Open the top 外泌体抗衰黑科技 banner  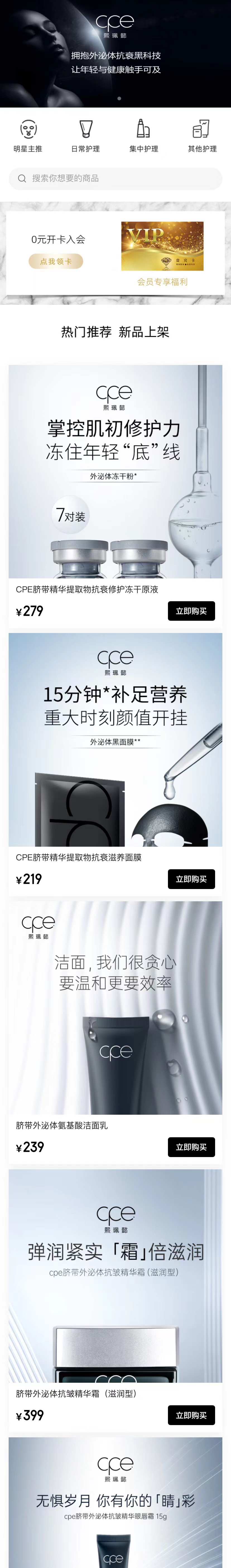[115, 53]
